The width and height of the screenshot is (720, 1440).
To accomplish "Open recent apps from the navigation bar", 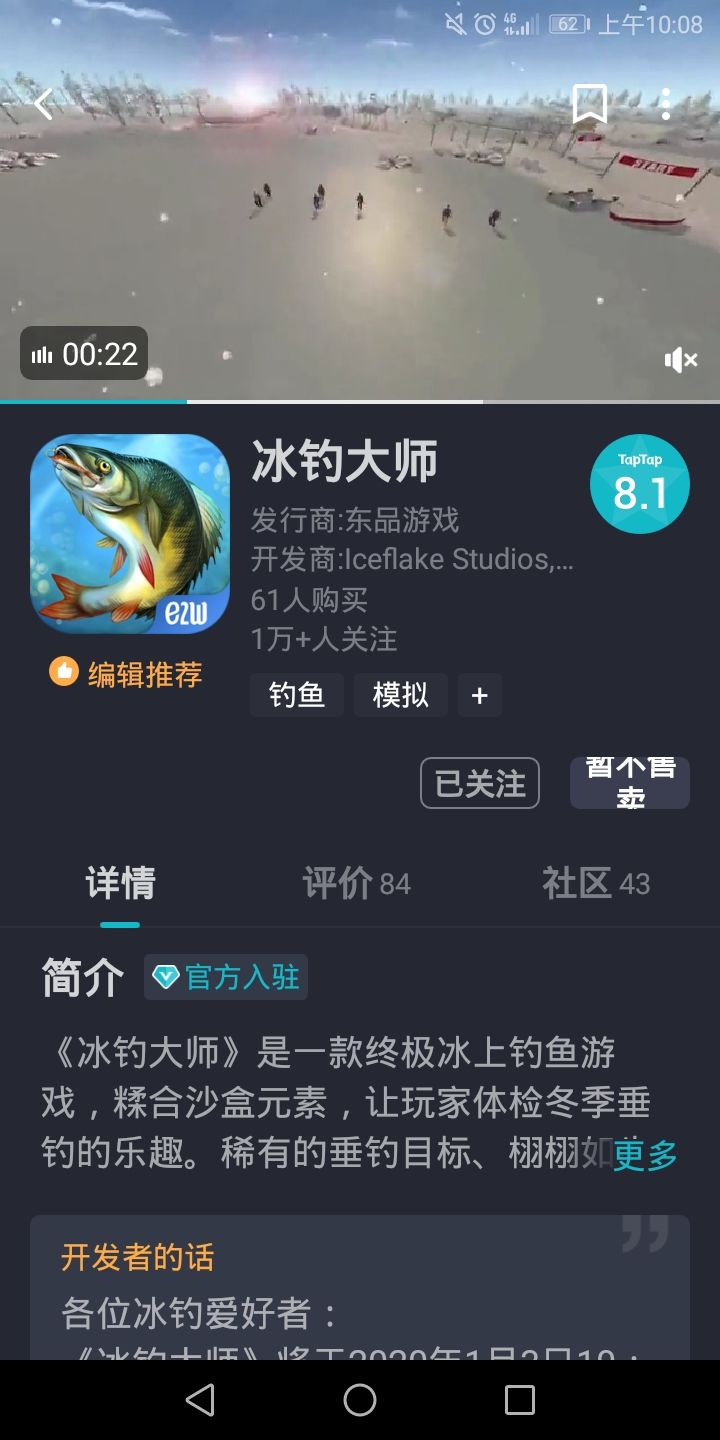I will click(x=519, y=1400).
